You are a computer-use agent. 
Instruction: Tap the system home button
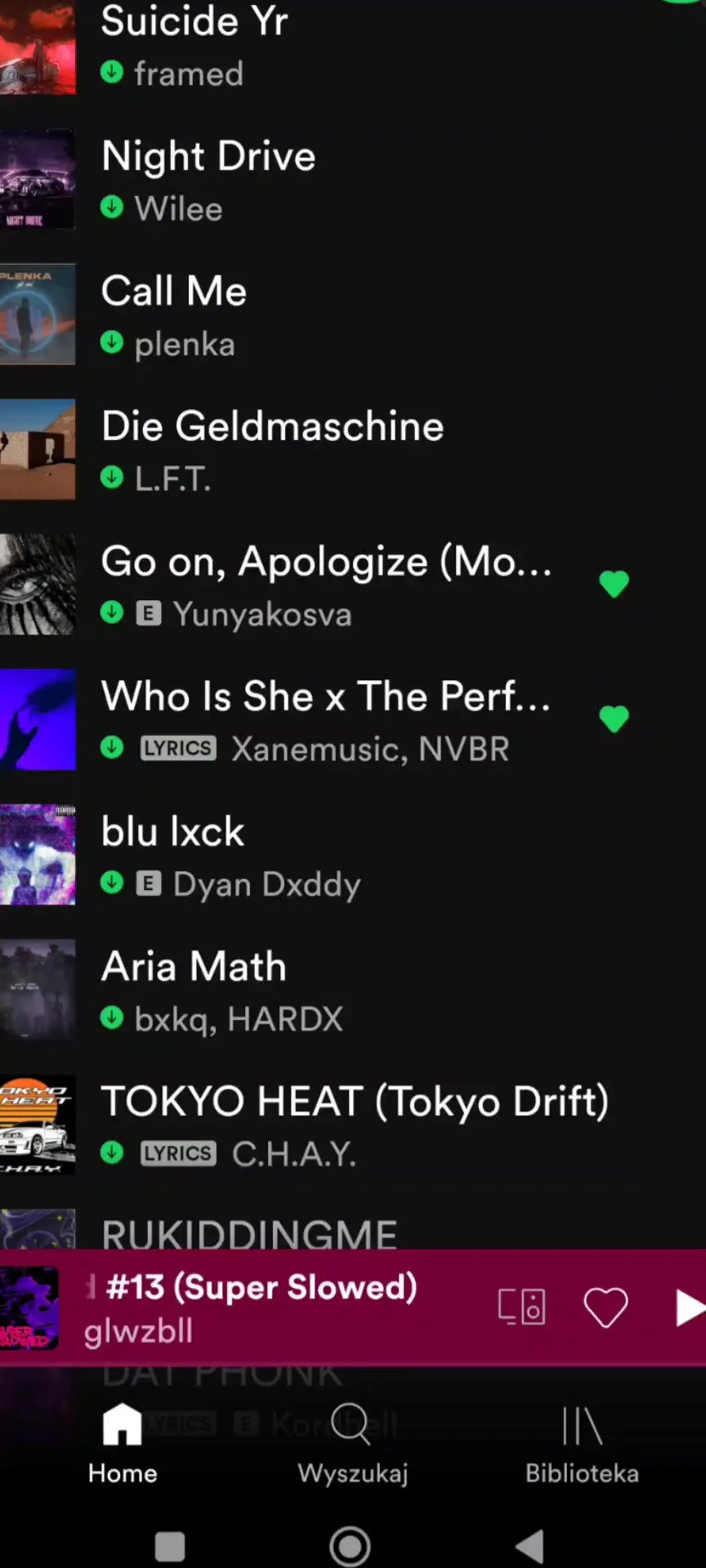(350, 1545)
